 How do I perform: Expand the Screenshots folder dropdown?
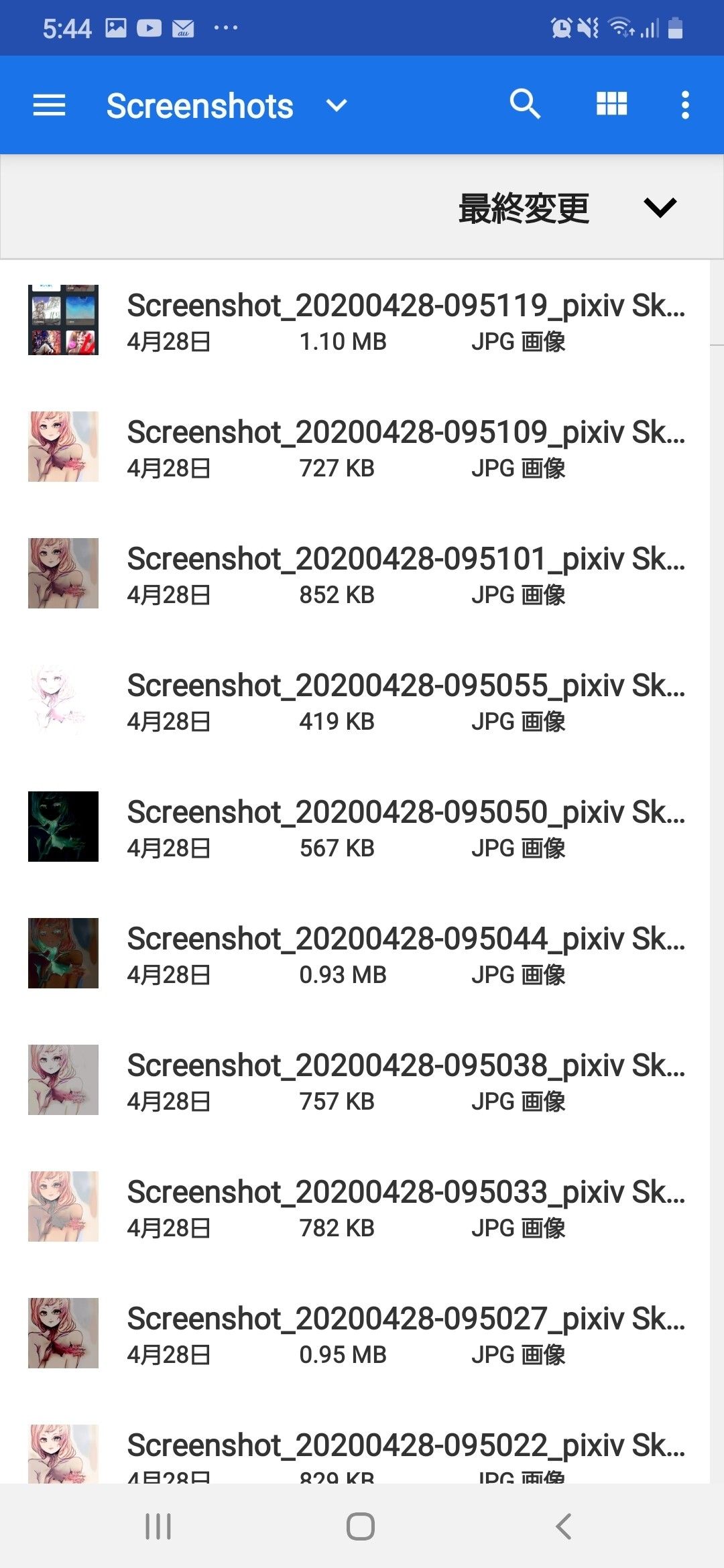coord(336,106)
